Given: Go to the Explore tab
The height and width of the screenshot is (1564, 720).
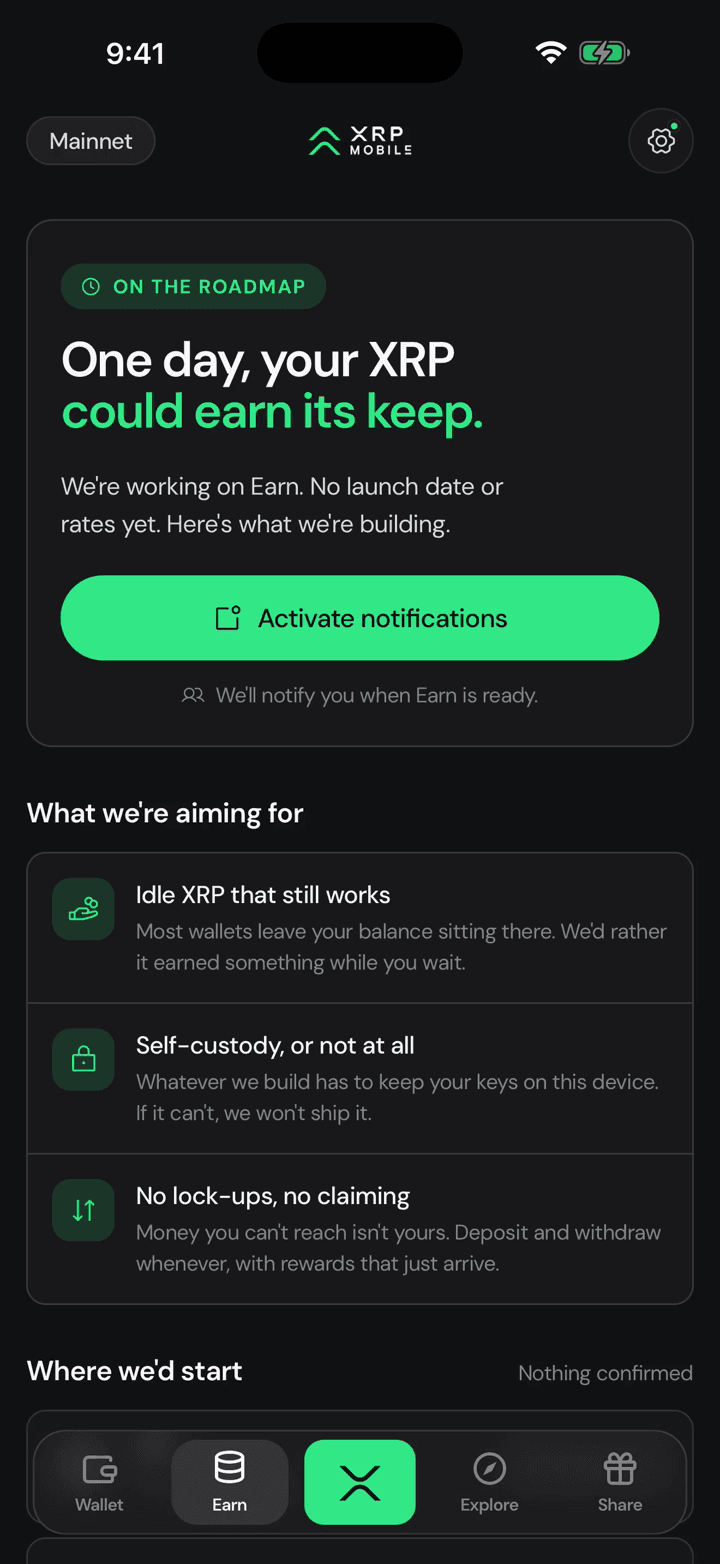Looking at the screenshot, I should (489, 1482).
